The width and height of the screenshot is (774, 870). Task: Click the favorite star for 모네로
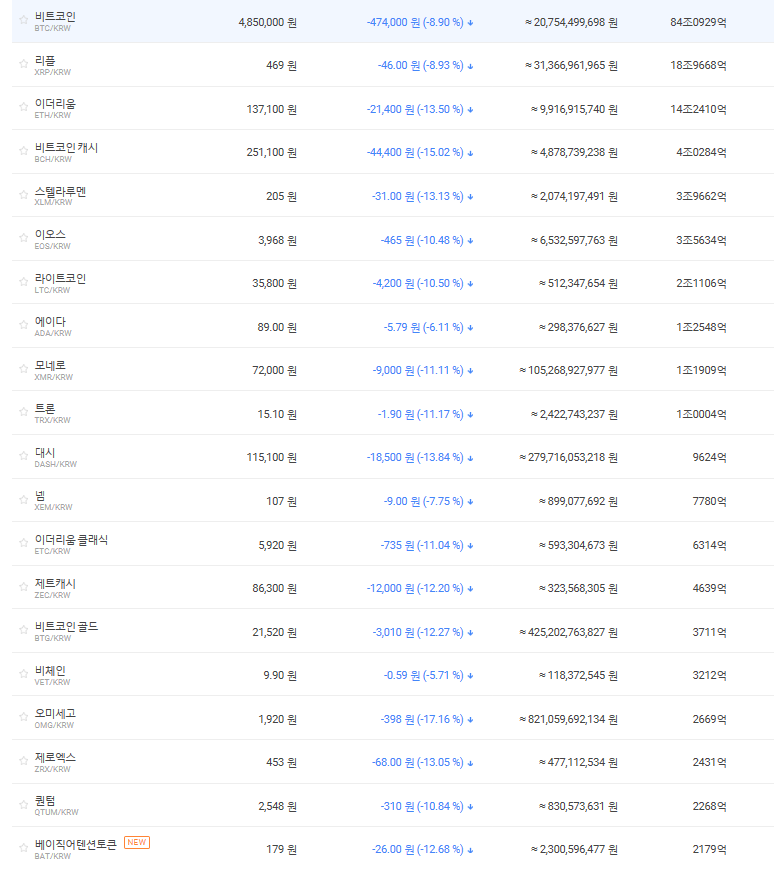pyautogui.click(x=22, y=369)
